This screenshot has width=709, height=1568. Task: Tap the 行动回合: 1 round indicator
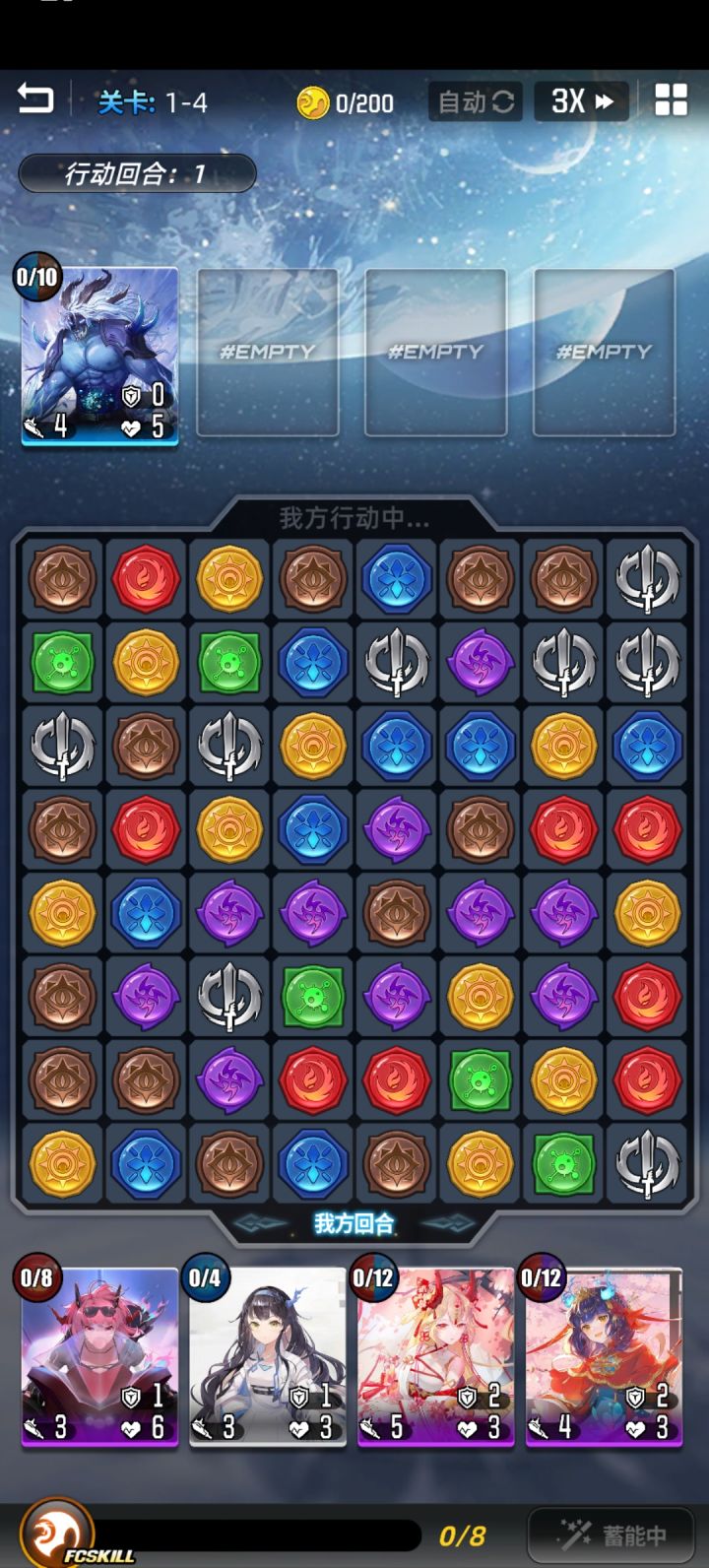point(136,172)
